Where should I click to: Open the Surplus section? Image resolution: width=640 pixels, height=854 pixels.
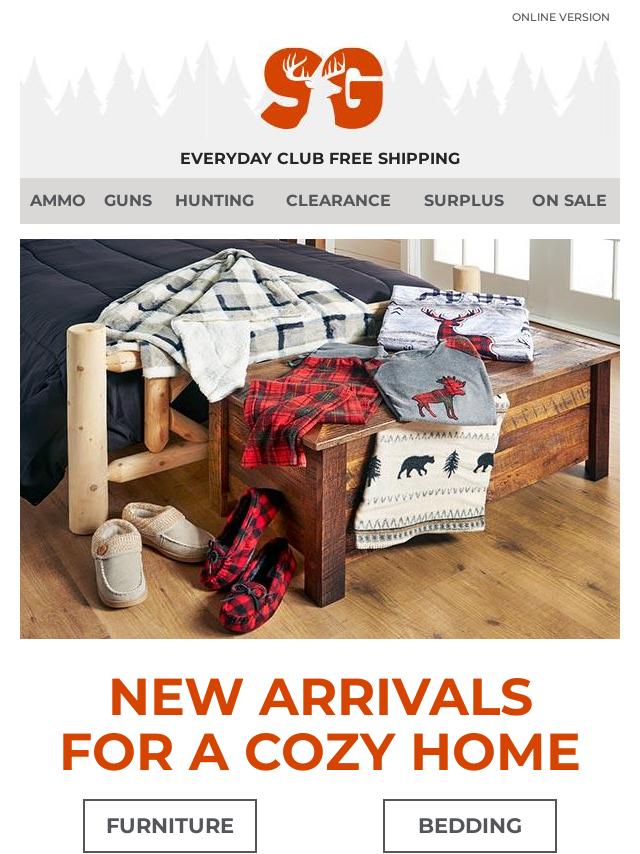463,200
